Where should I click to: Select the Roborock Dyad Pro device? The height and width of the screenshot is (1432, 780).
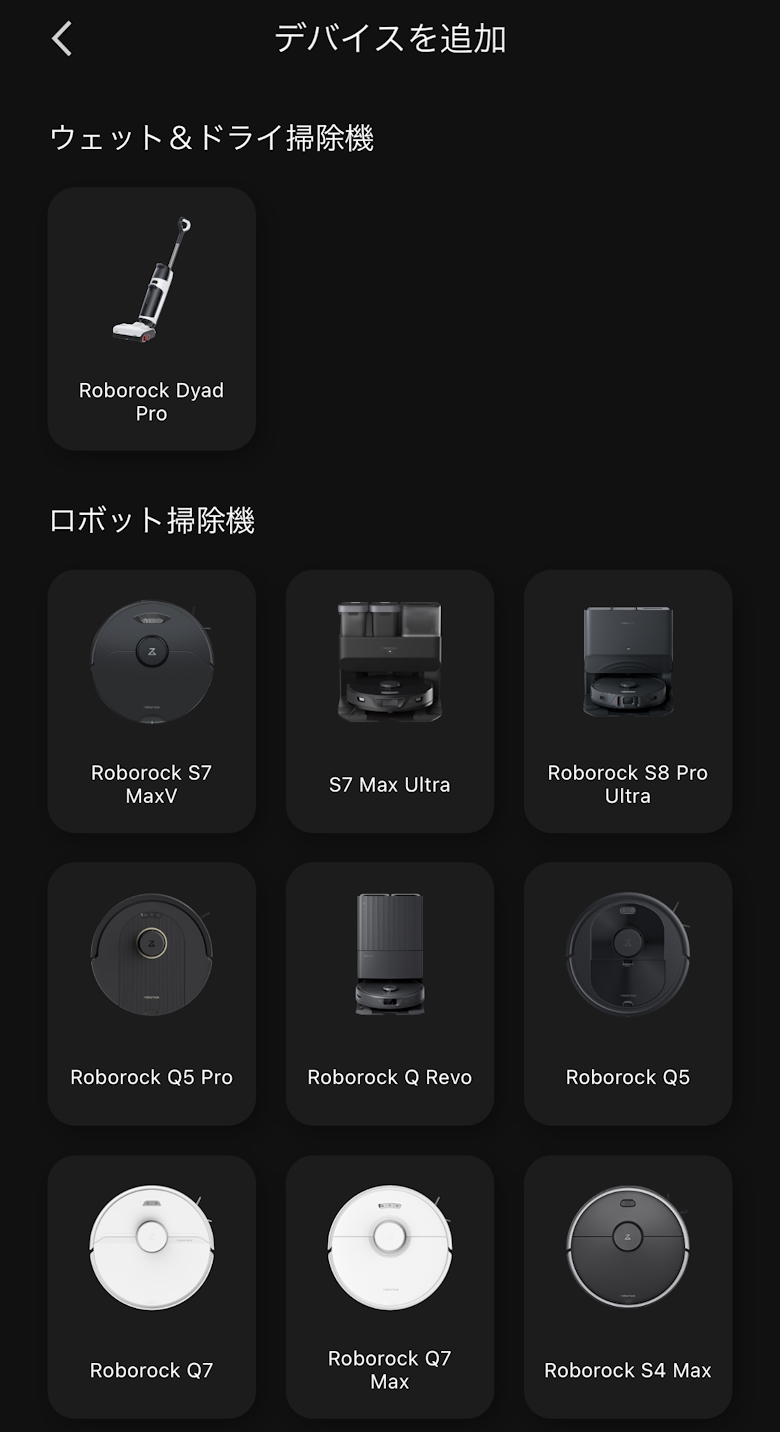click(152, 318)
